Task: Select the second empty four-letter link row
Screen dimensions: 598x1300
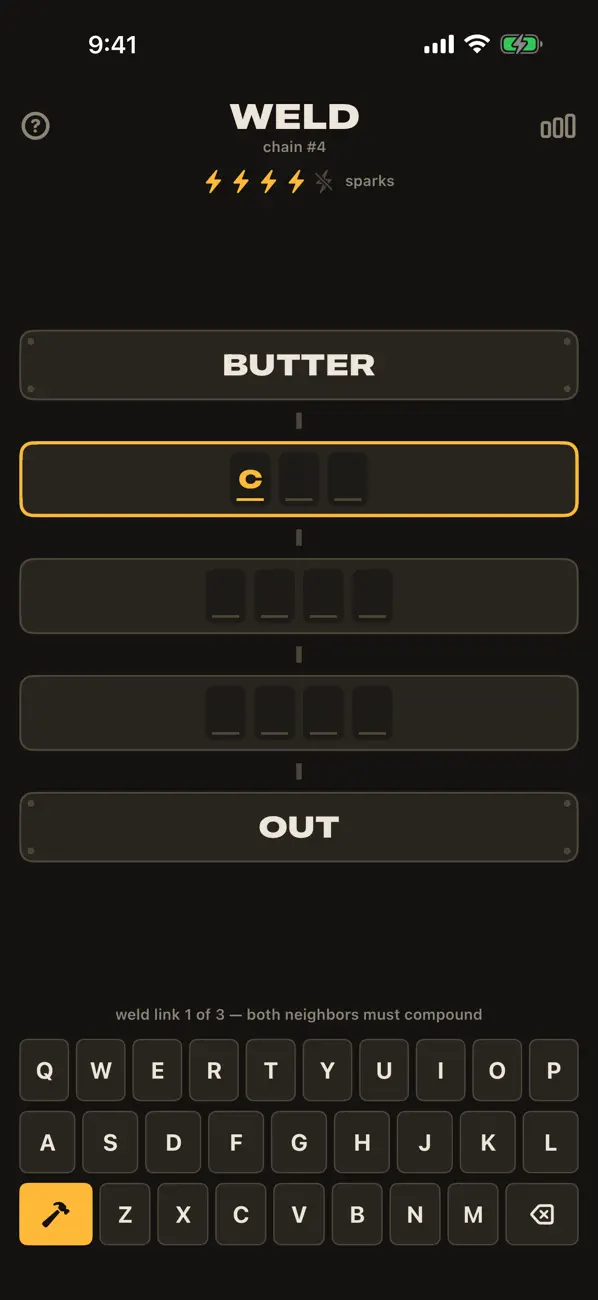Action: click(299, 596)
